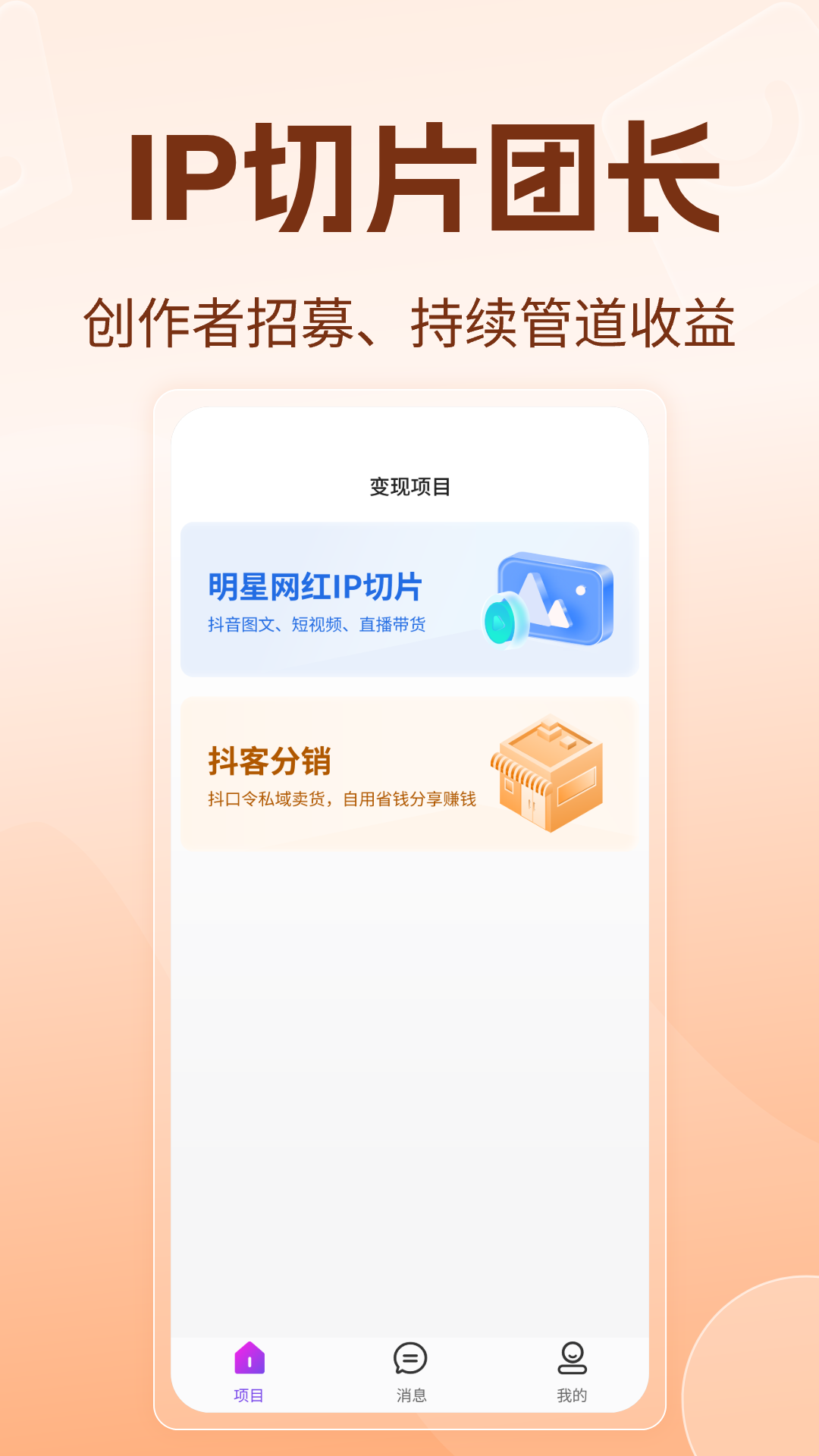Image resolution: width=819 pixels, height=1456 pixels.
Task: Tap subtitle 抖音图文、短视频、直播带货
Action: [318, 626]
